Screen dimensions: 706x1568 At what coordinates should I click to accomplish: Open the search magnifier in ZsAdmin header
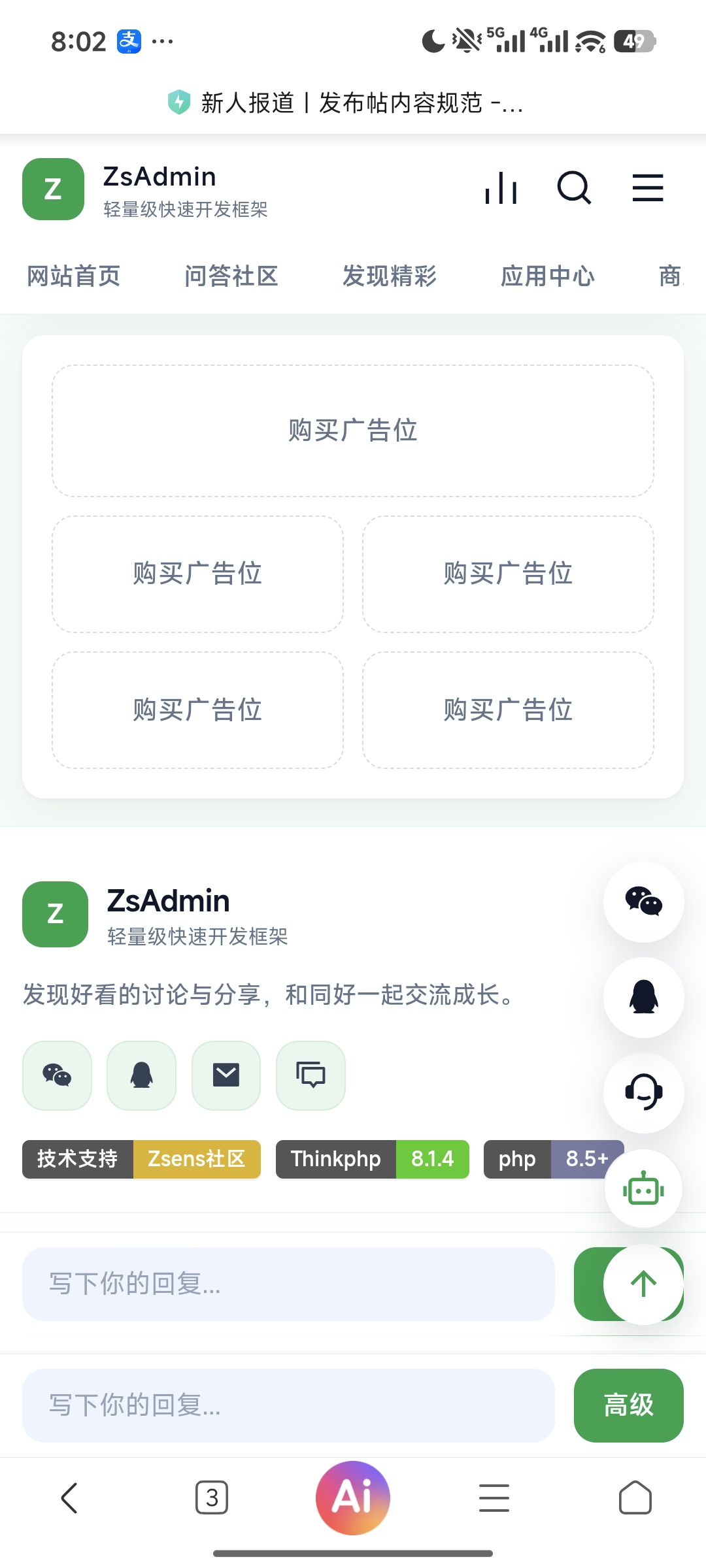[574, 188]
